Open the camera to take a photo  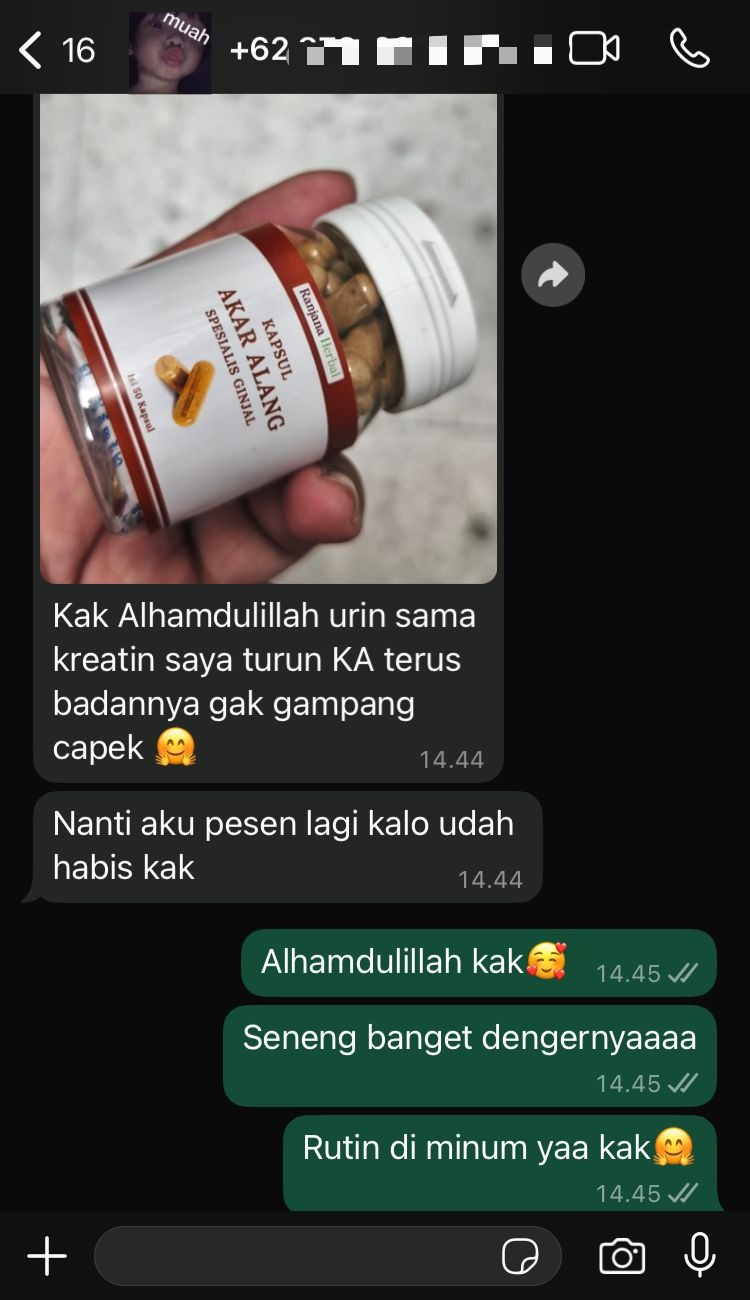click(622, 1256)
